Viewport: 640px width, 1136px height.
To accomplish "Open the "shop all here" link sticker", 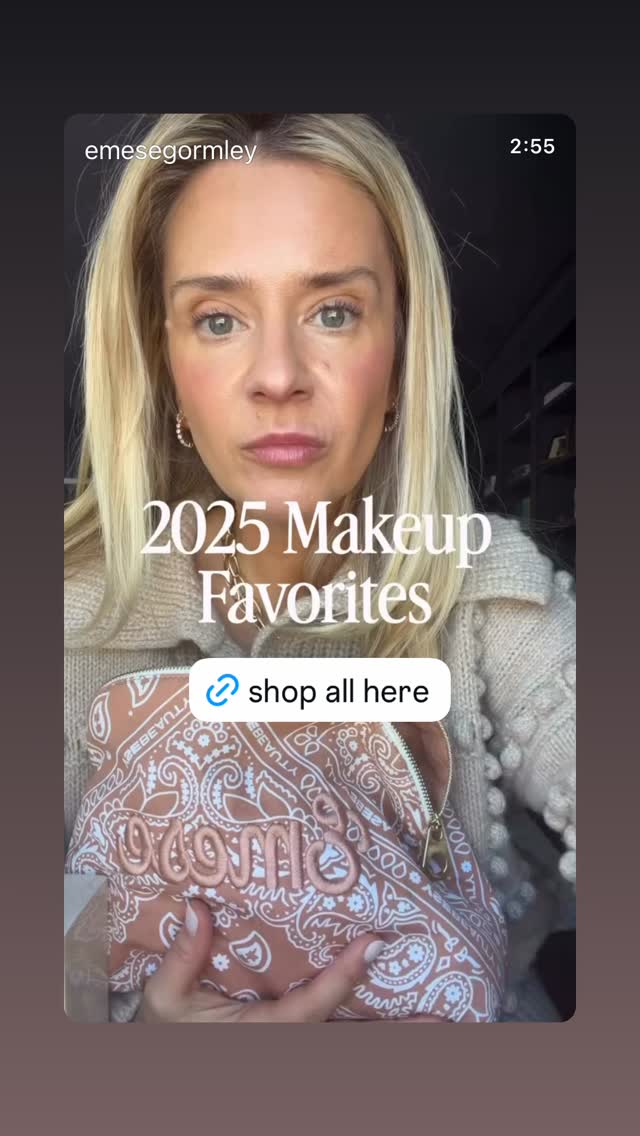I will (320, 690).
